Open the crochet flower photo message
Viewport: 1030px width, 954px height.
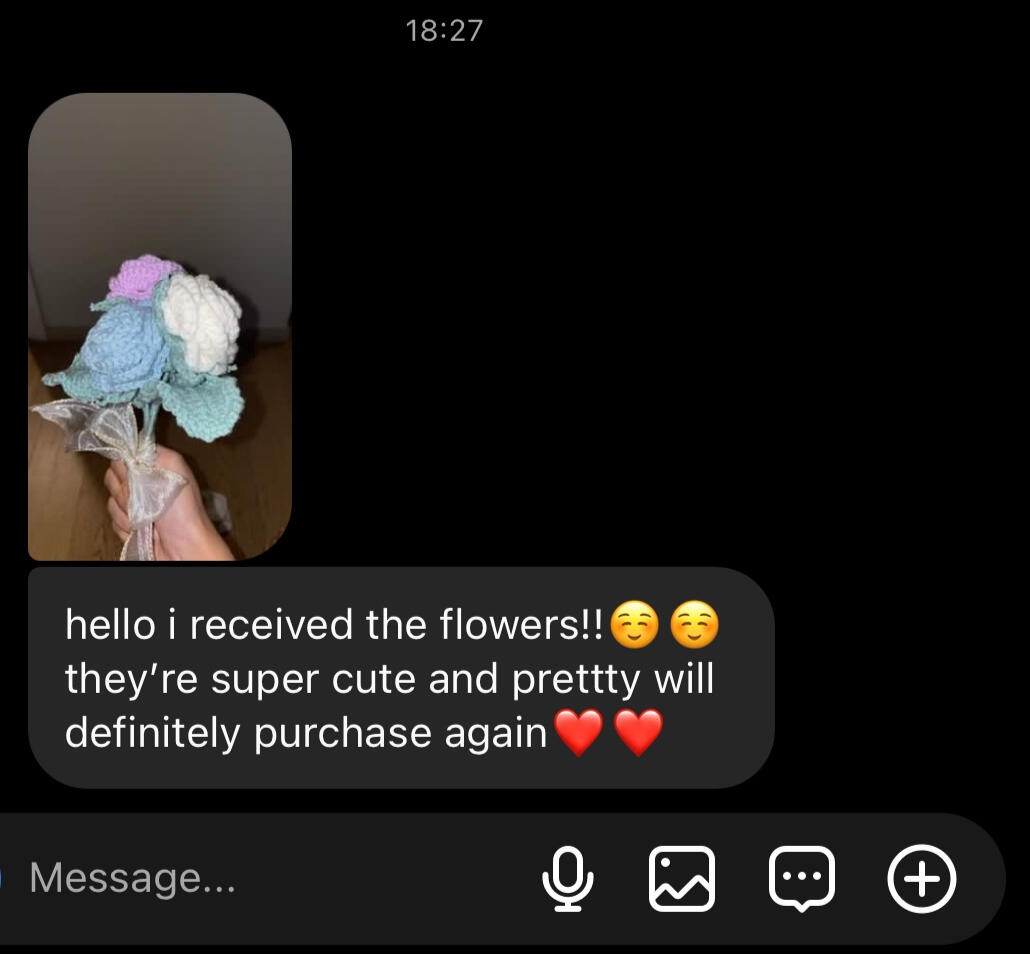(x=160, y=326)
